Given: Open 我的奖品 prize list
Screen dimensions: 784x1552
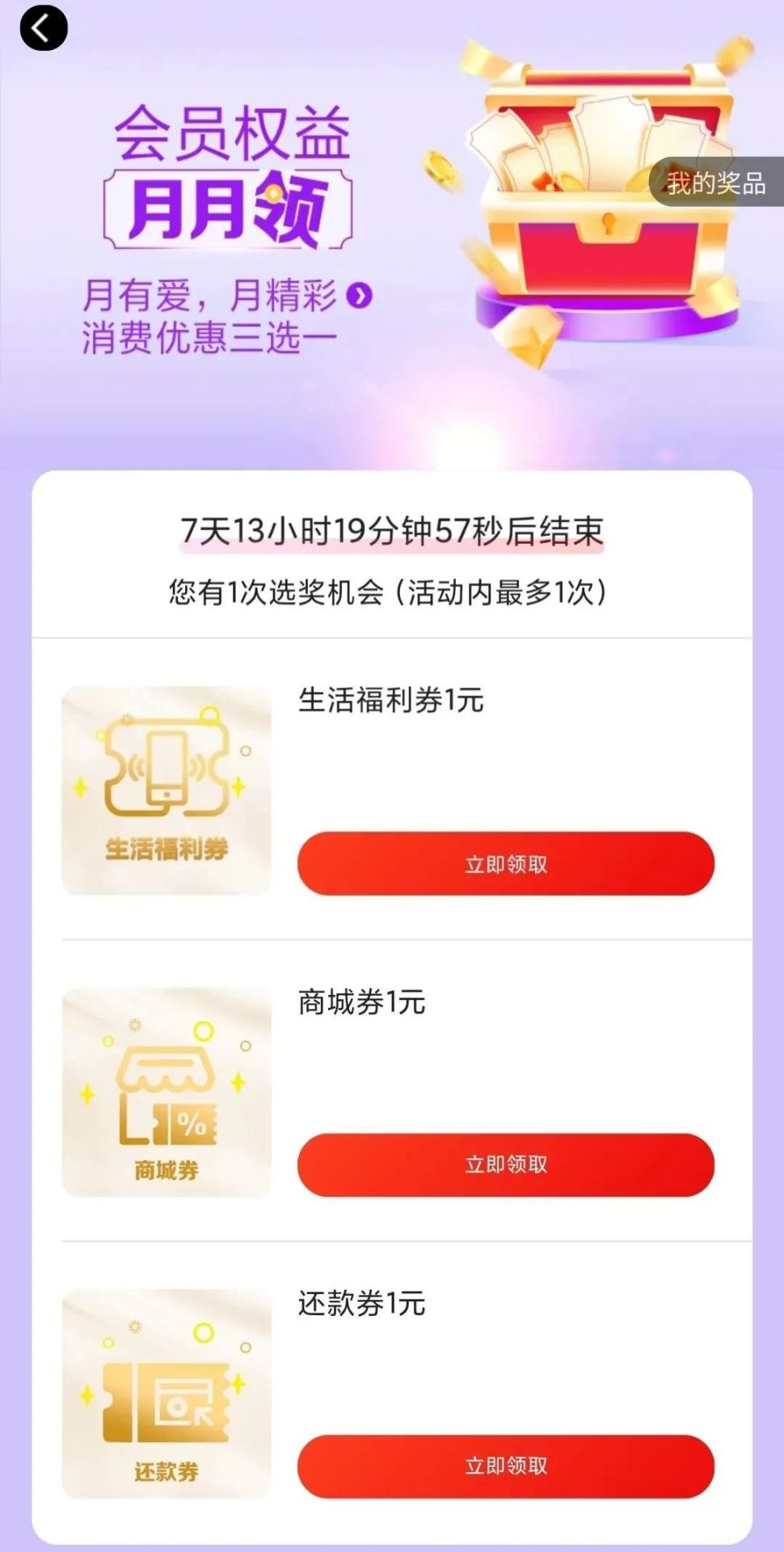Looking at the screenshot, I should point(716,183).
